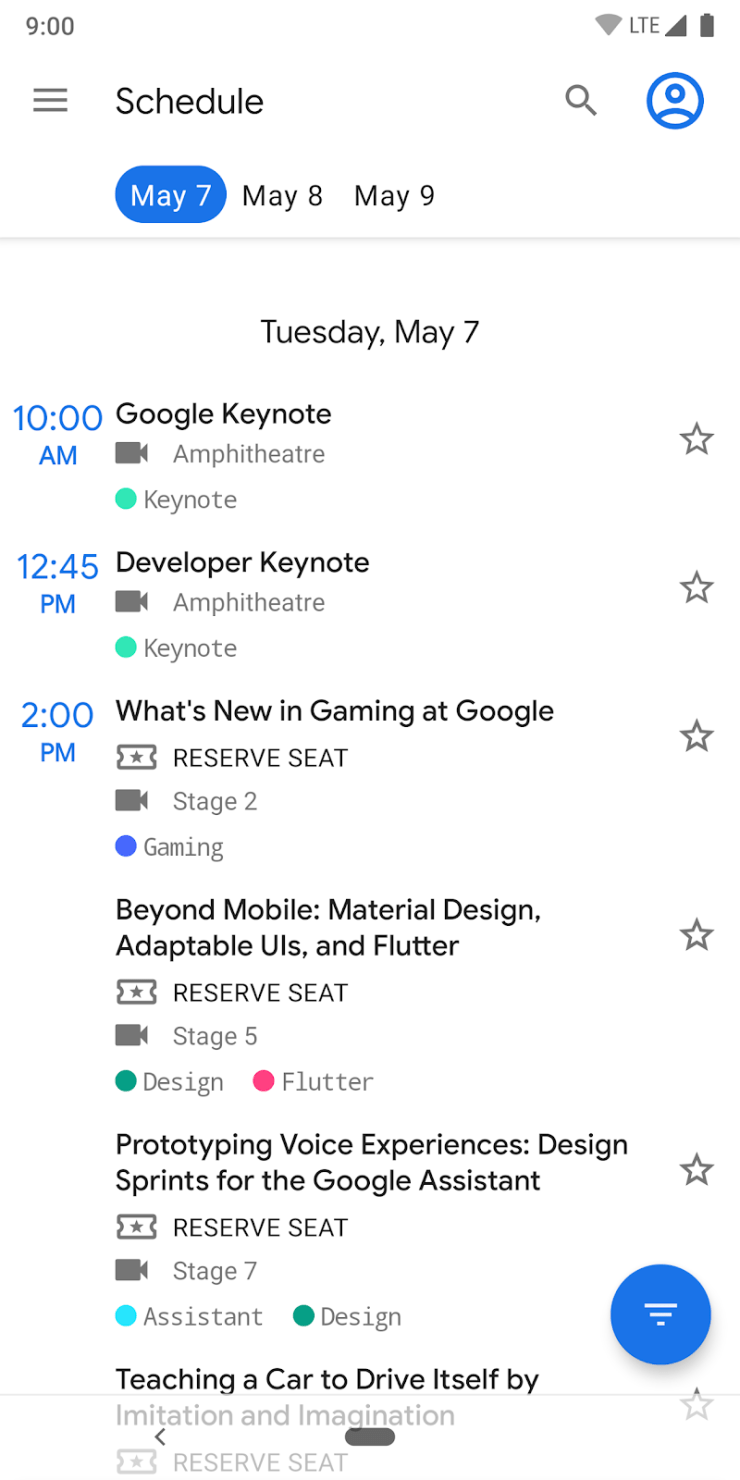The width and height of the screenshot is (740, 1480).
Task: Star the Developer Keynote session
Action: pyautogui.click(x=696, y=587)
